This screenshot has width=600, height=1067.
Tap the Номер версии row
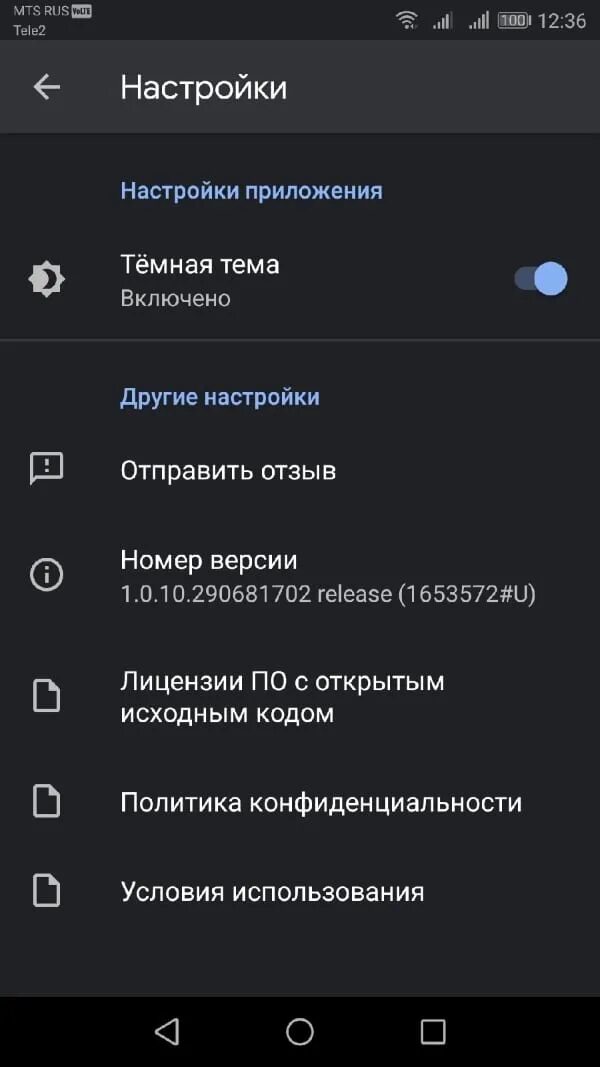[300, 576]
